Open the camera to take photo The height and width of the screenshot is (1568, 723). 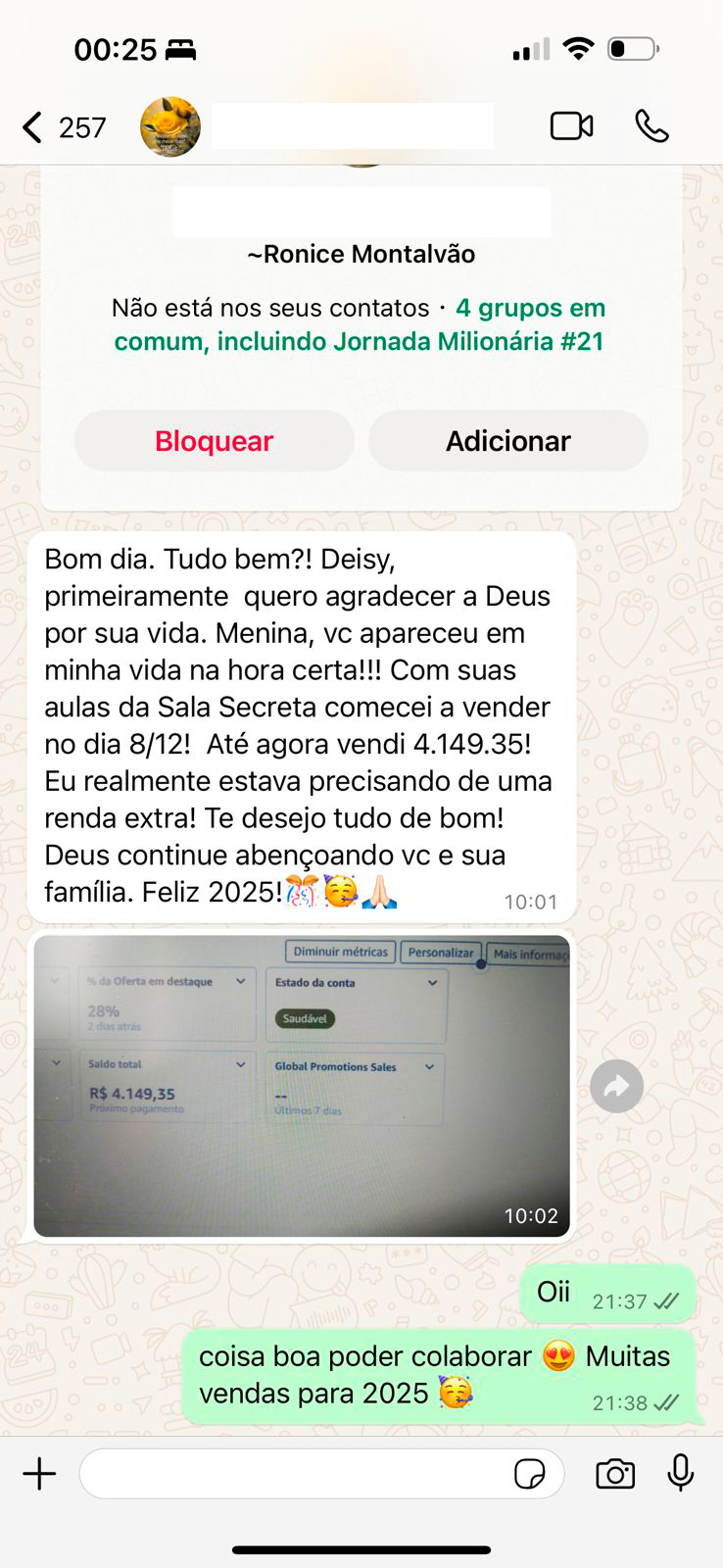[x=615, y=1474]
